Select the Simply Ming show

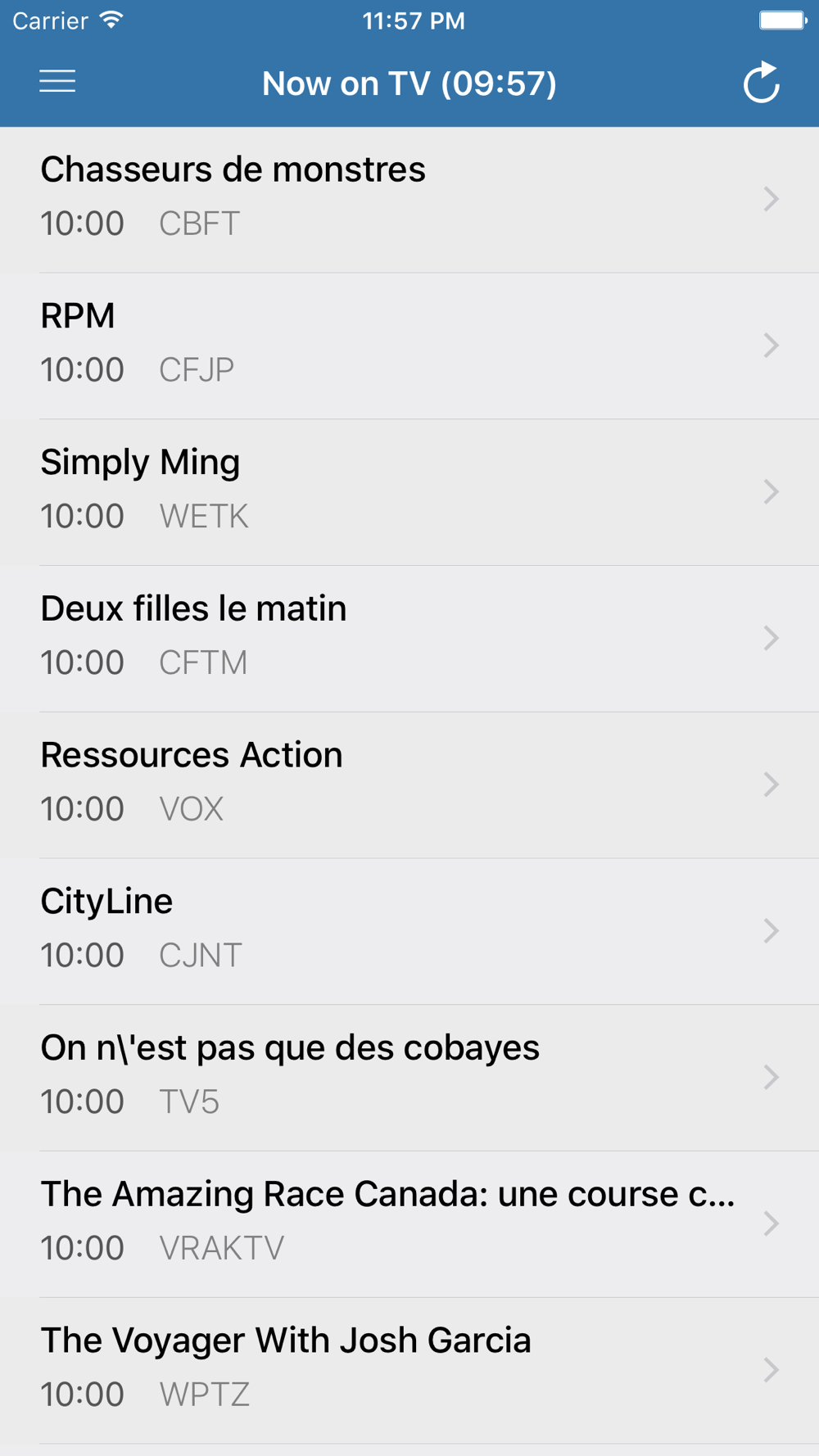coord(409,491)
